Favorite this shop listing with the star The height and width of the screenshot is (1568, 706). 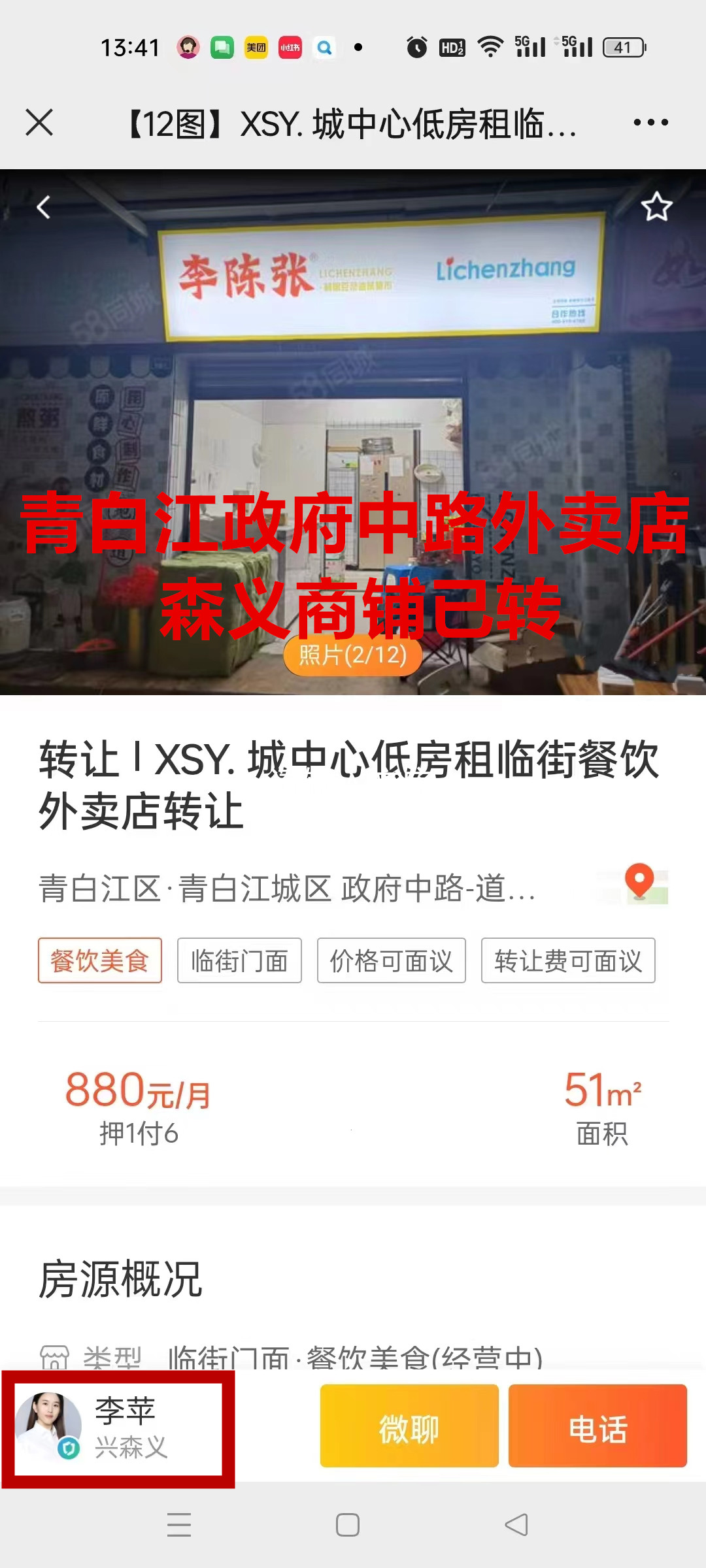pyautogui.click(x=656, y=208)
